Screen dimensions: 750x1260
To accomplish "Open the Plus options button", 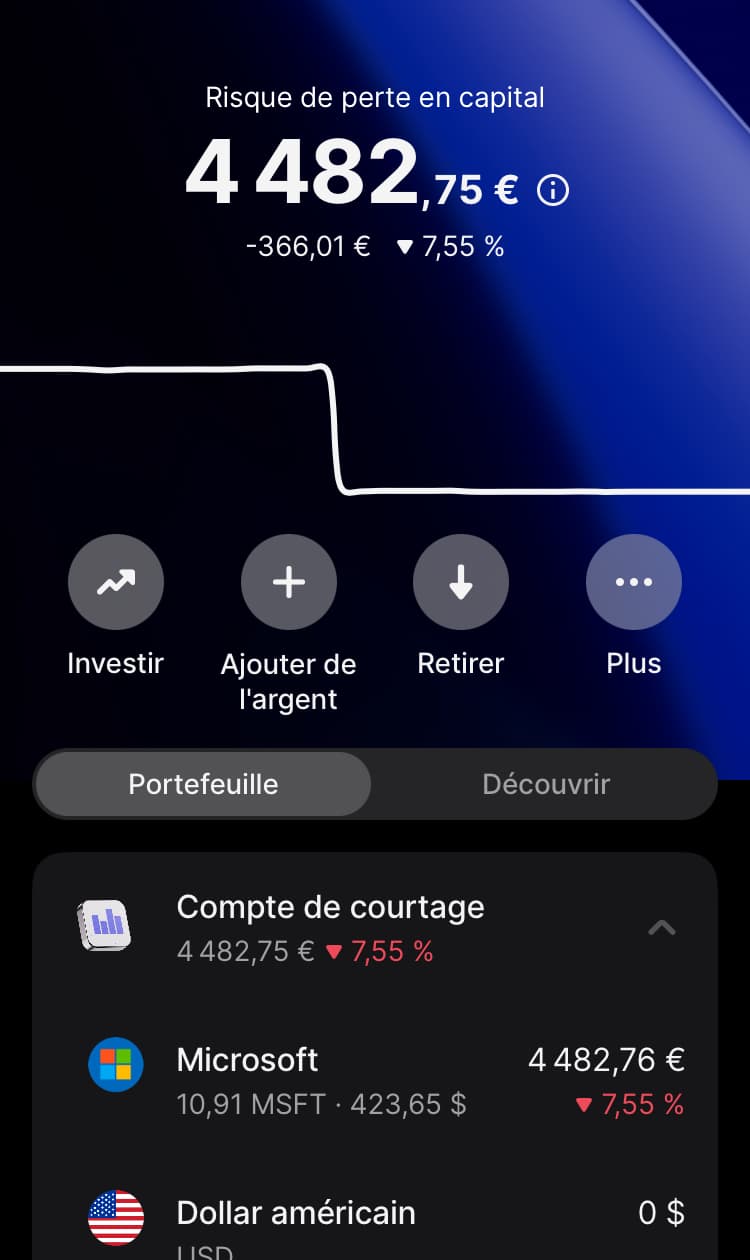I will click(634, 582).
